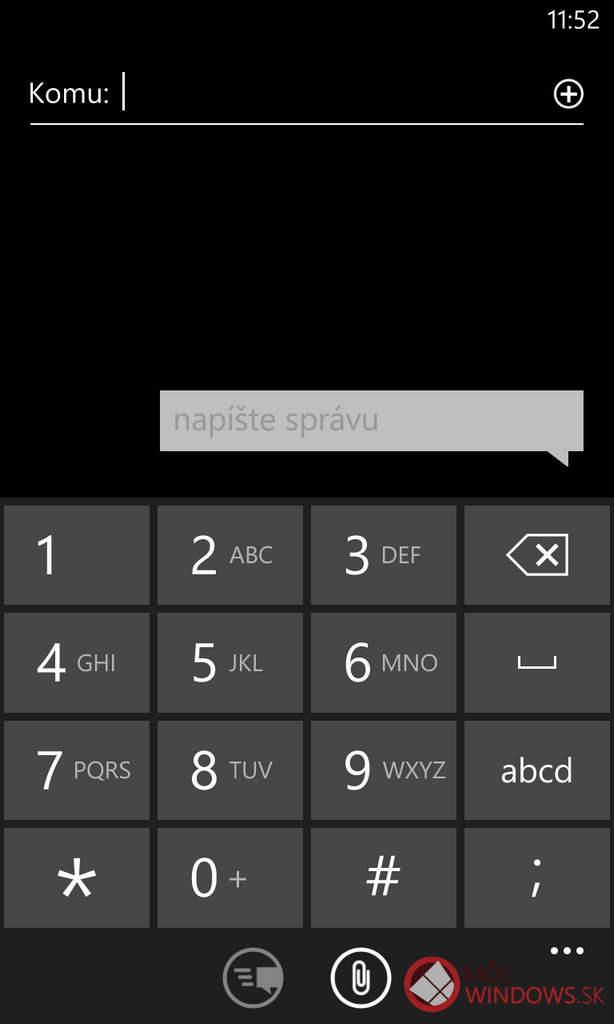Insert a semicolon separator
Screen dimensions: 614x1024
[537, 878]
